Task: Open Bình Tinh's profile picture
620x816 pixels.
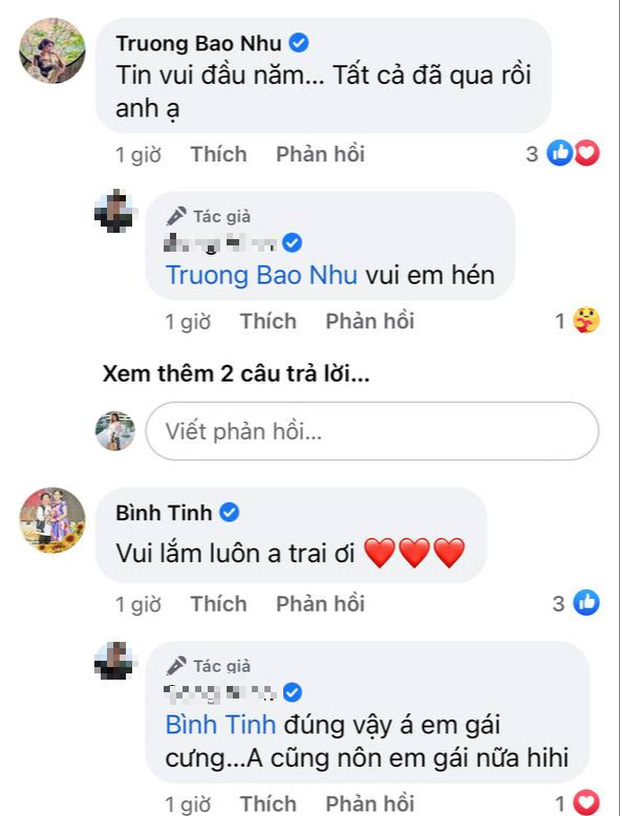Action: [52, 520]
